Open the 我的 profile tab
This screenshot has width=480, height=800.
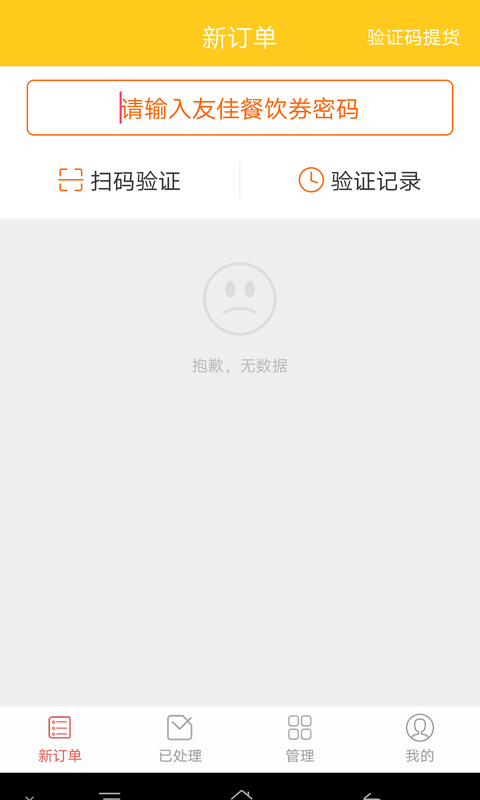point(420,739)
